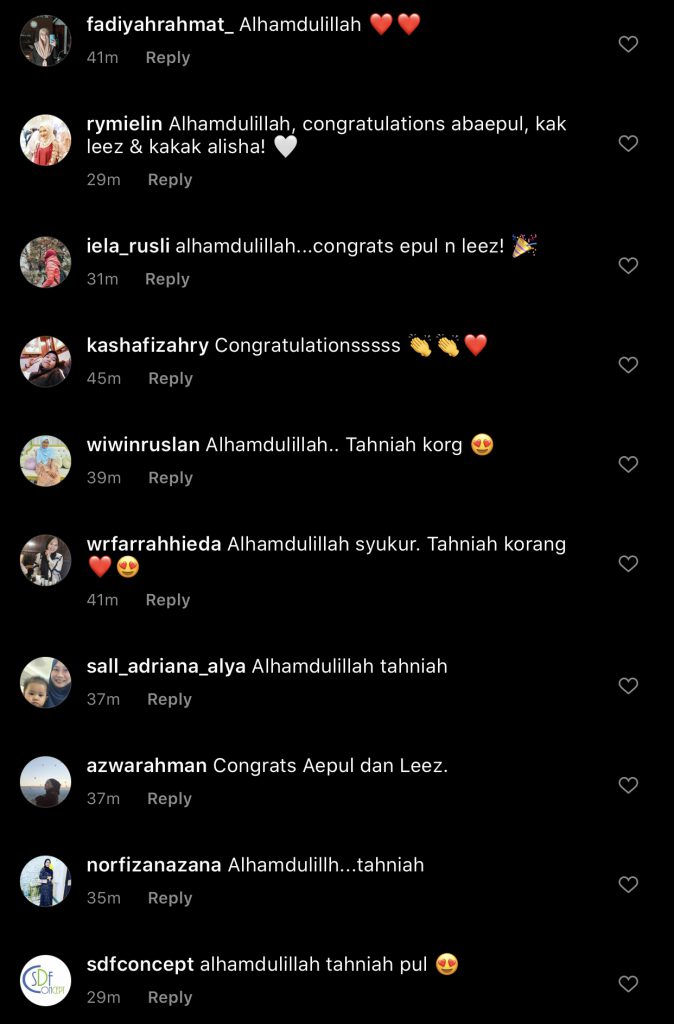Open rymielin's profile via username

point(124,125)
